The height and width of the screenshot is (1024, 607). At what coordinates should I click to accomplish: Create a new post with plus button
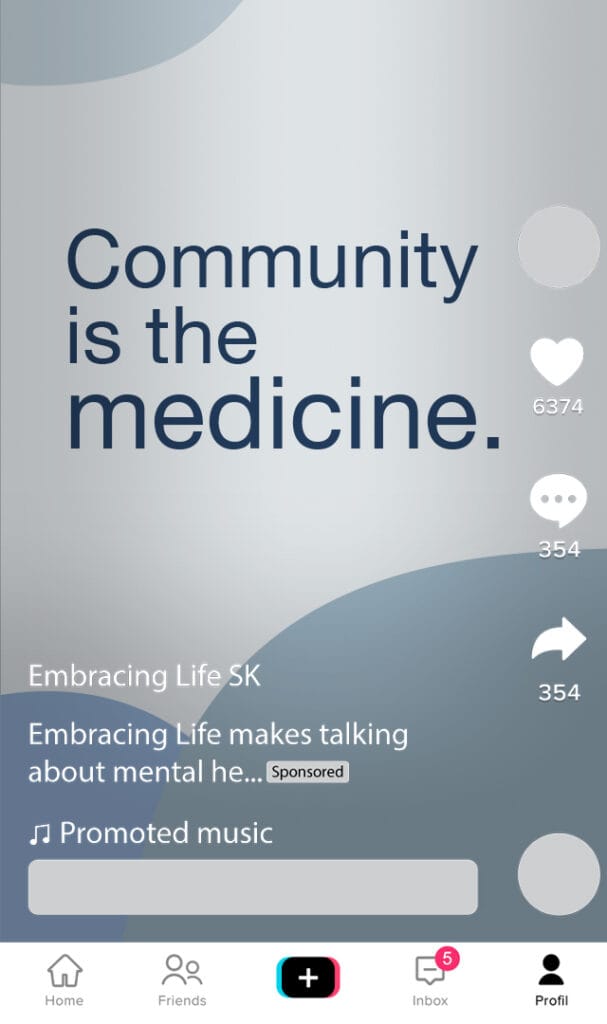tap(308, 978)
